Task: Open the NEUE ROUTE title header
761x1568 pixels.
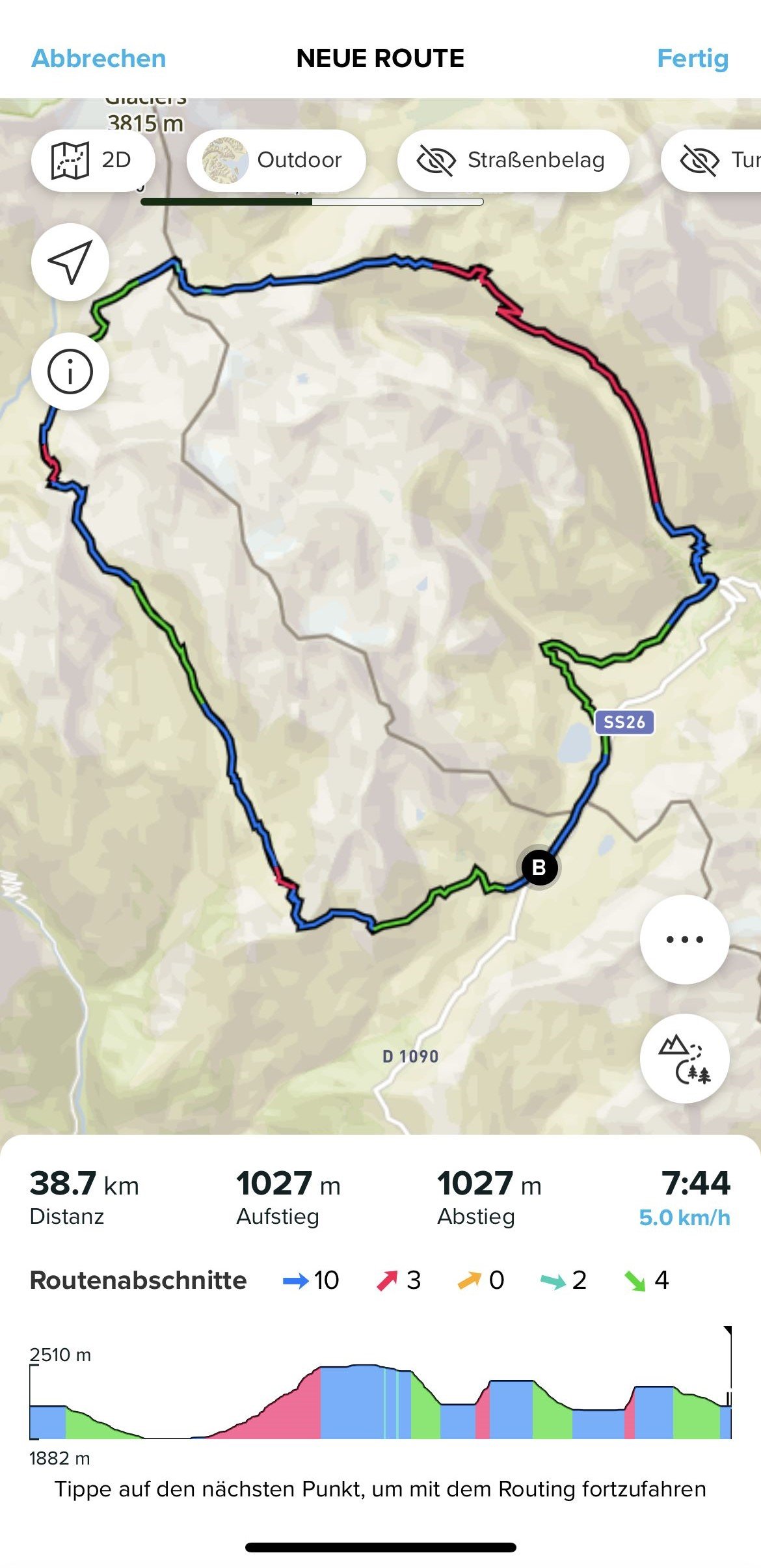Action: pyautogui.click(x=380, y=59)
